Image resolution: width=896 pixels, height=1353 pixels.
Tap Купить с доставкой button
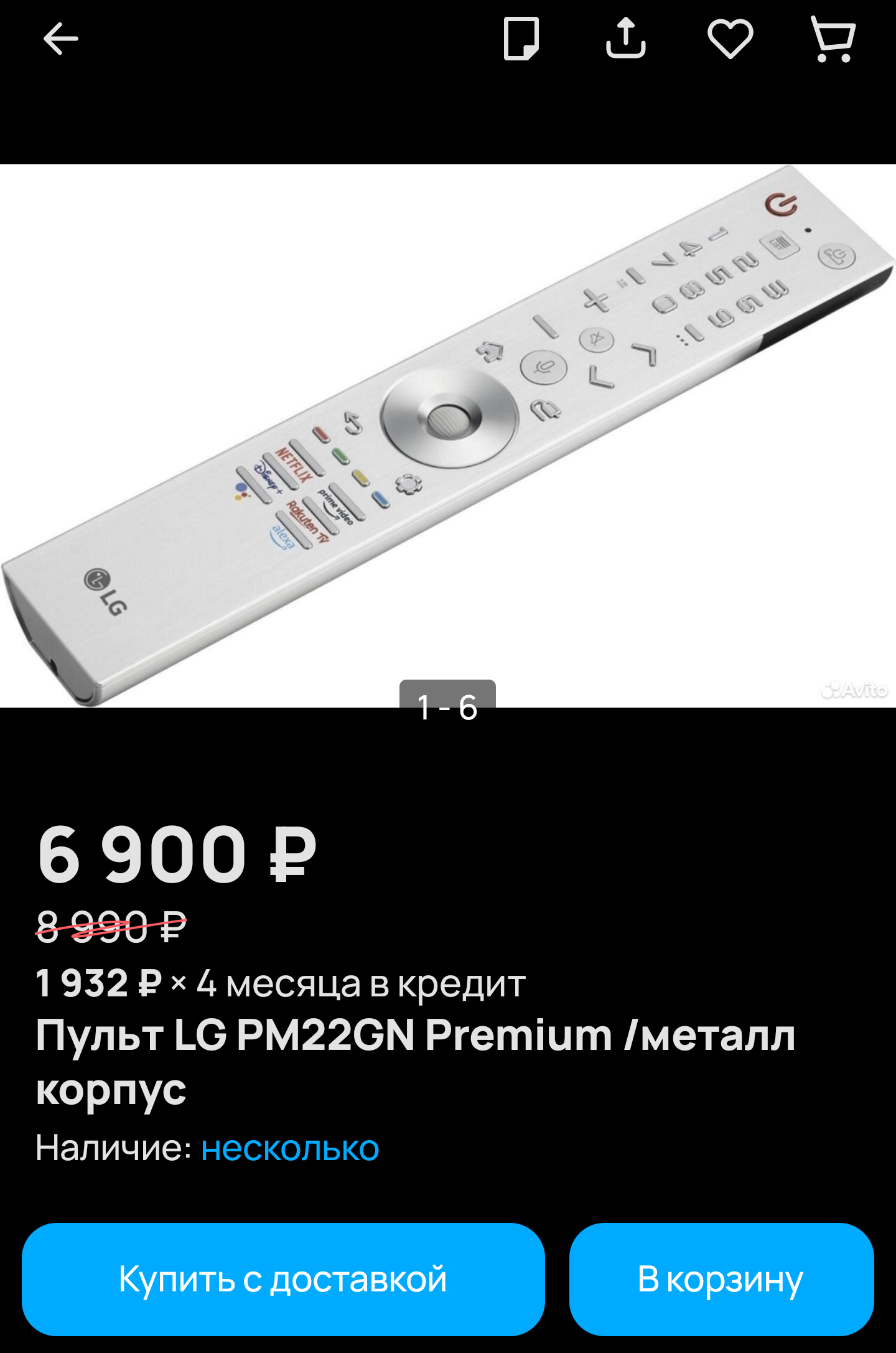pos(283,1279)
